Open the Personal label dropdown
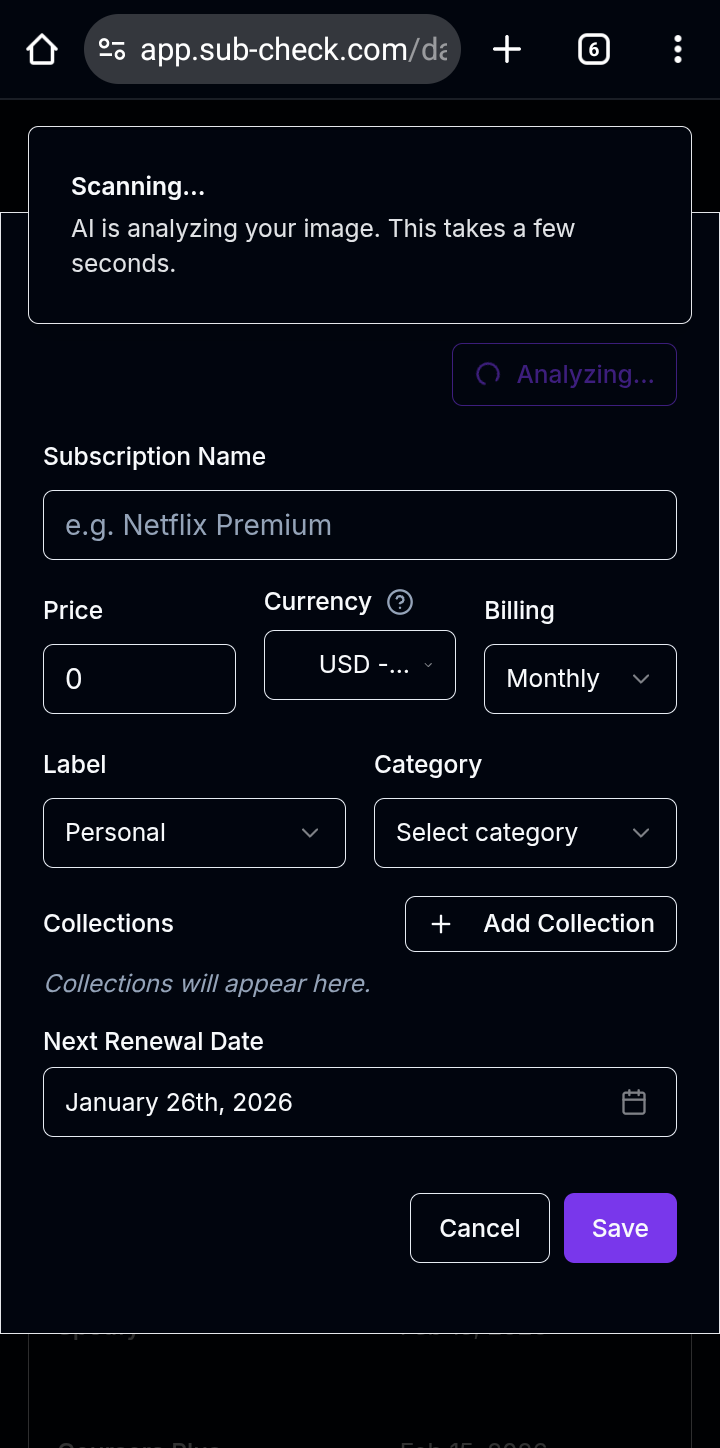The width and height of the screenshot is (720, 1448). (x=194, y=832)
